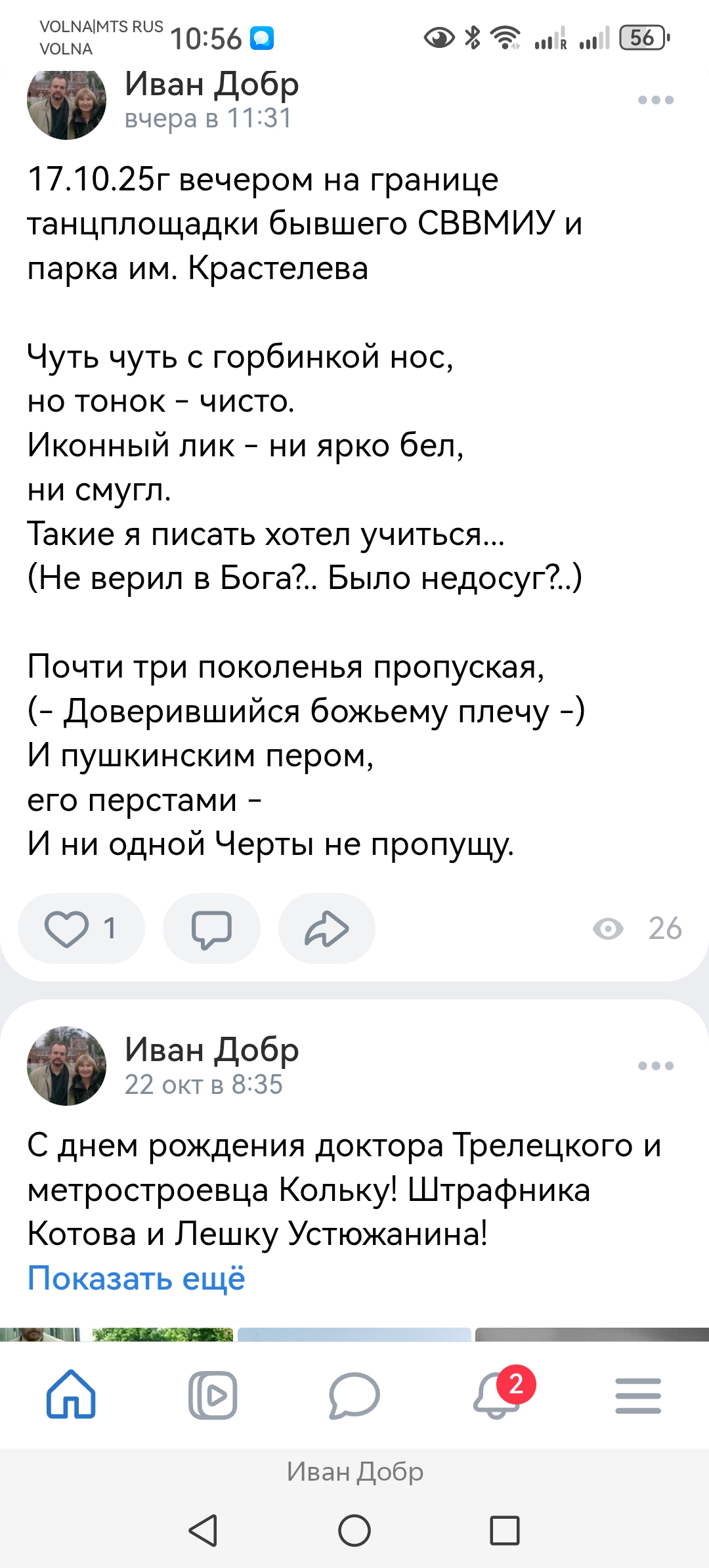Share the 17.10.25 poem post

pos(326,928)
